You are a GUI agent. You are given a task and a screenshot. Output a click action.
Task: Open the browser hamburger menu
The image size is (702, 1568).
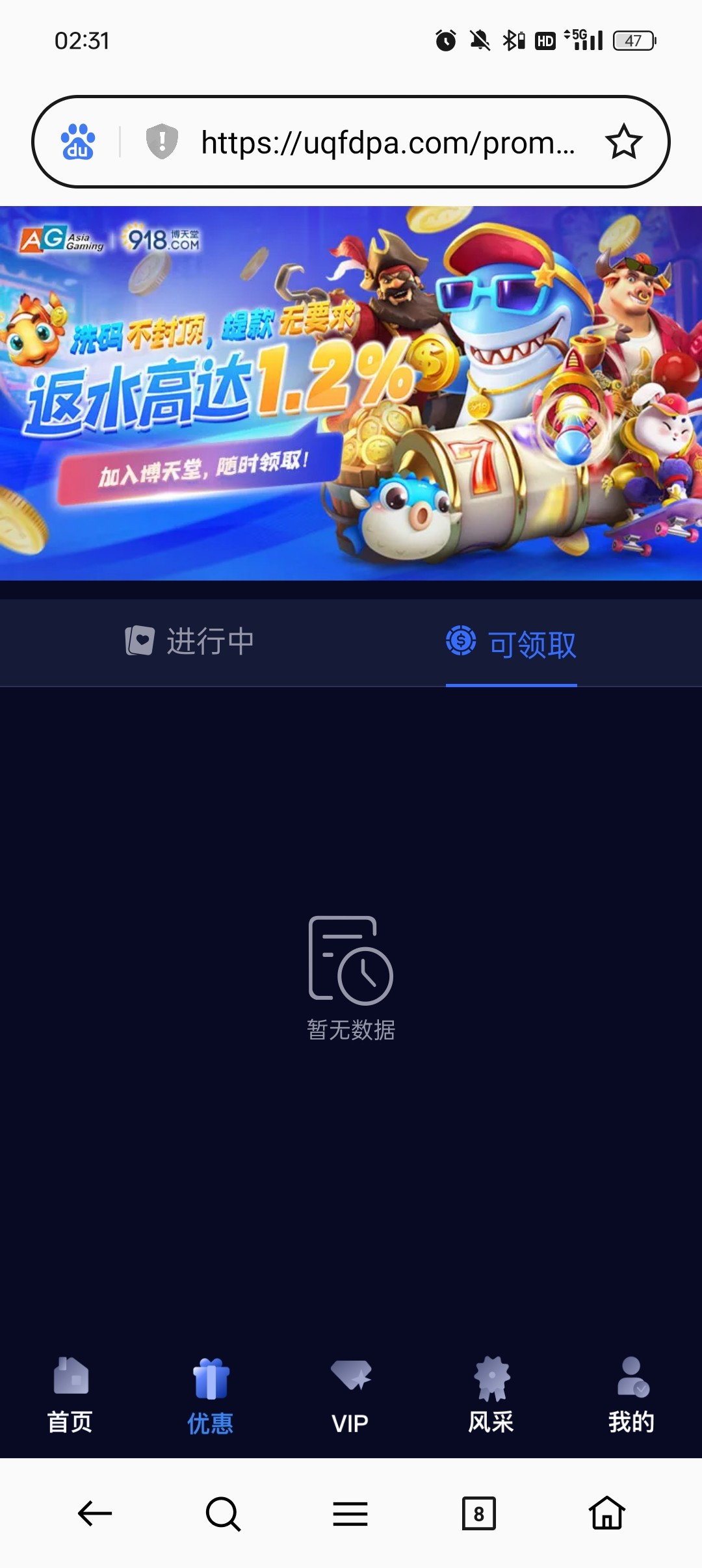point(350,1513)
